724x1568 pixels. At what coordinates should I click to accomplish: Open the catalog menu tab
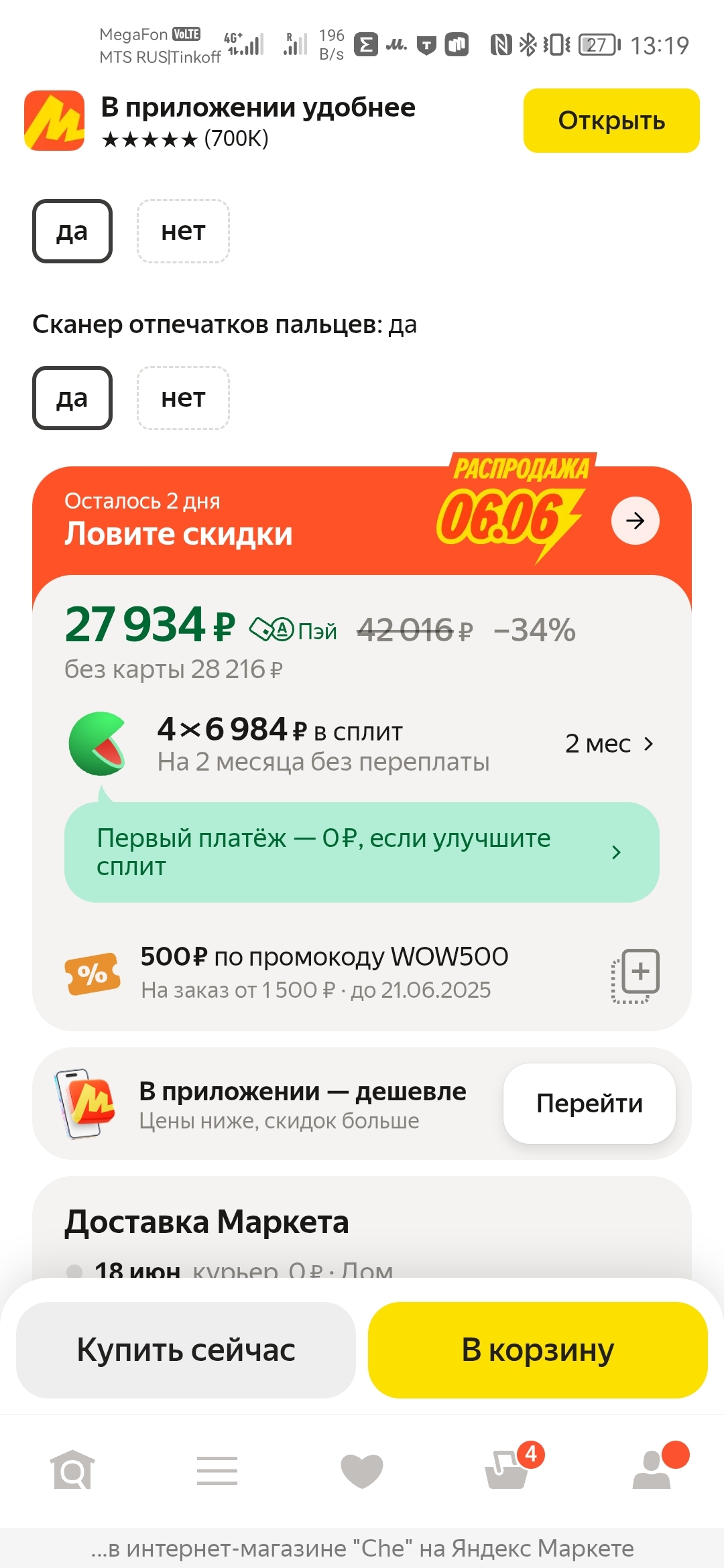217,1470
